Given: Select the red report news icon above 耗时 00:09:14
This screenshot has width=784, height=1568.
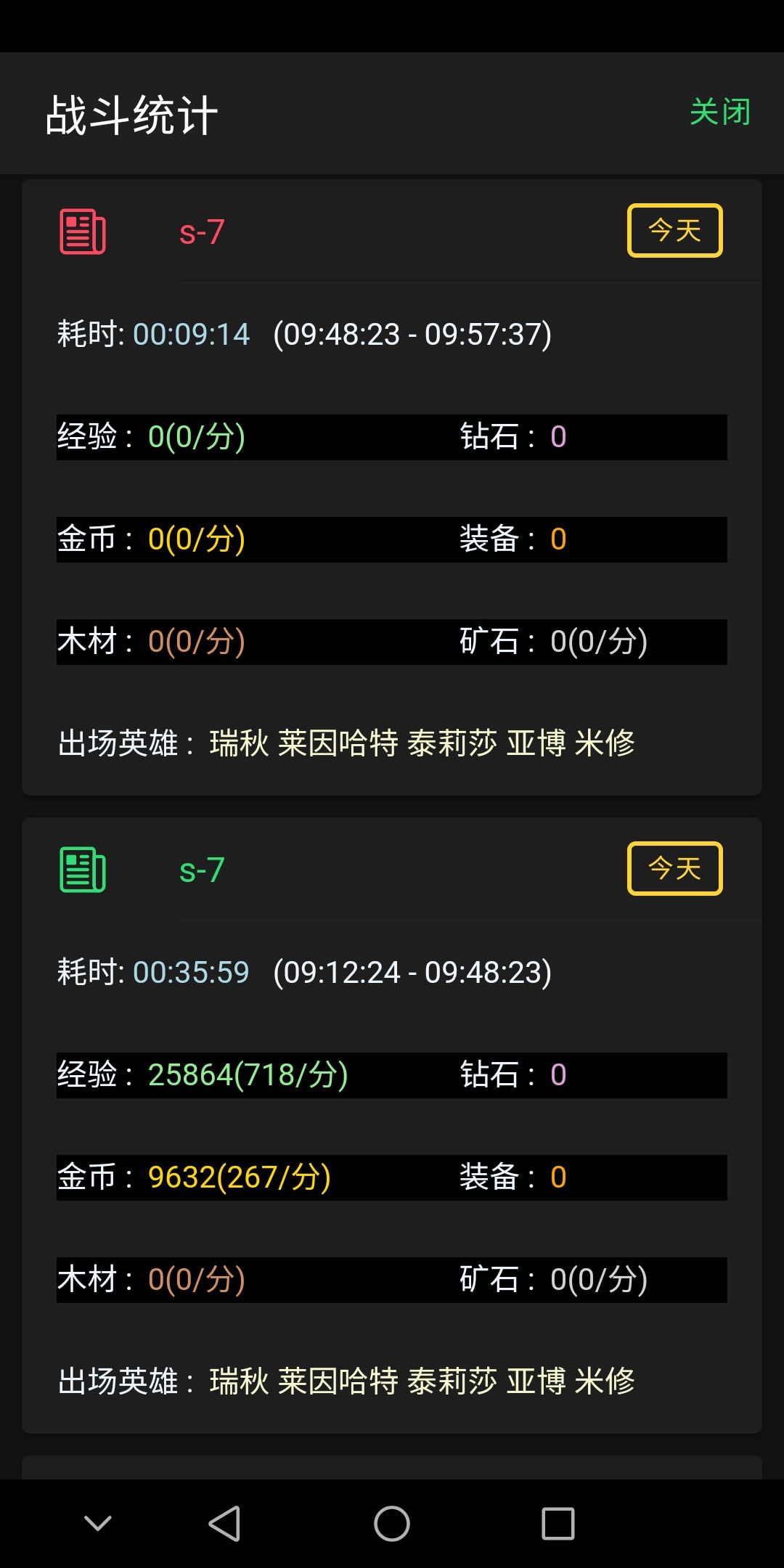Looking at the screenshot, I should 81,231.
